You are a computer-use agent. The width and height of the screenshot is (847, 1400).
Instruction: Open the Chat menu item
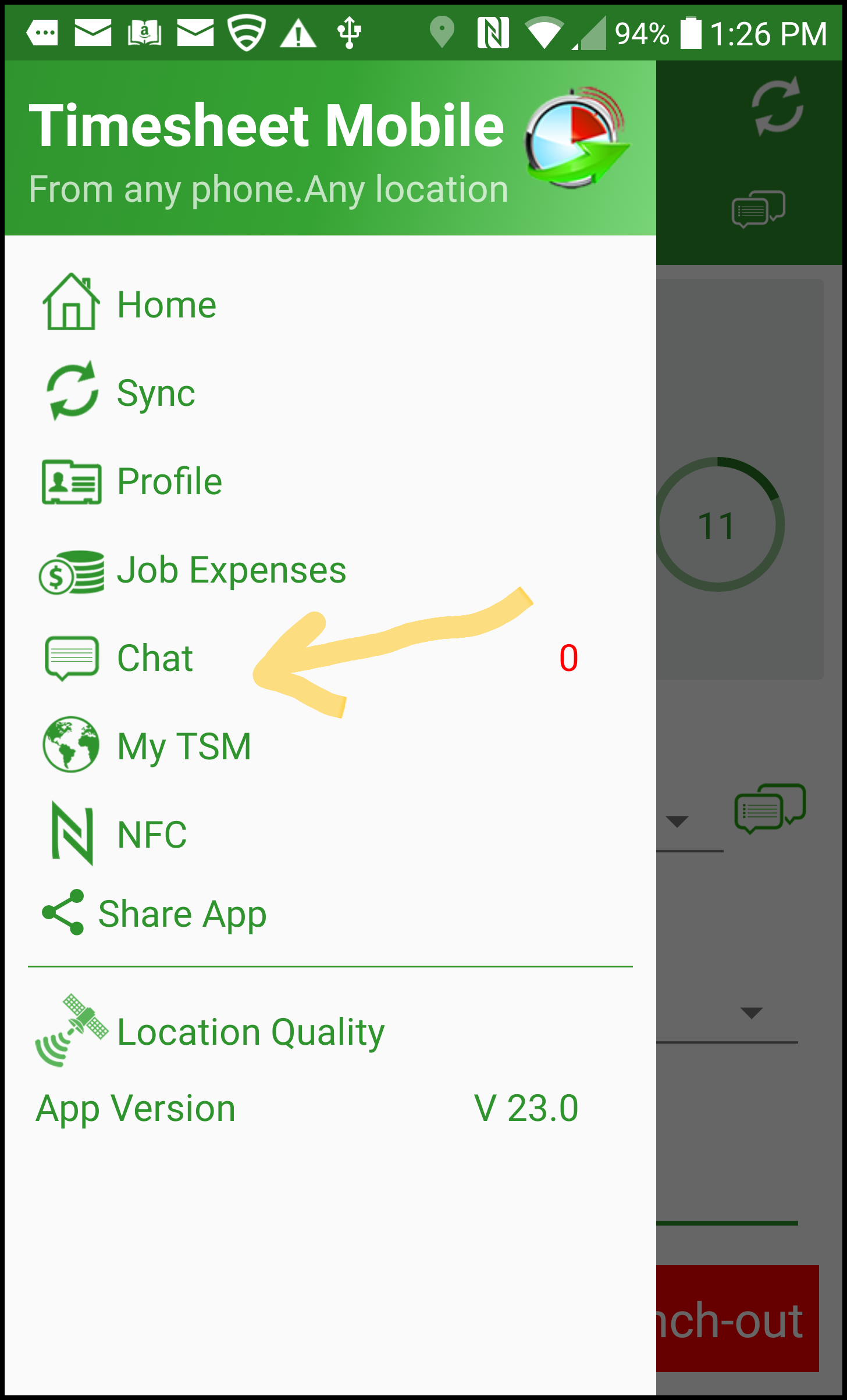tap(330, 658)
